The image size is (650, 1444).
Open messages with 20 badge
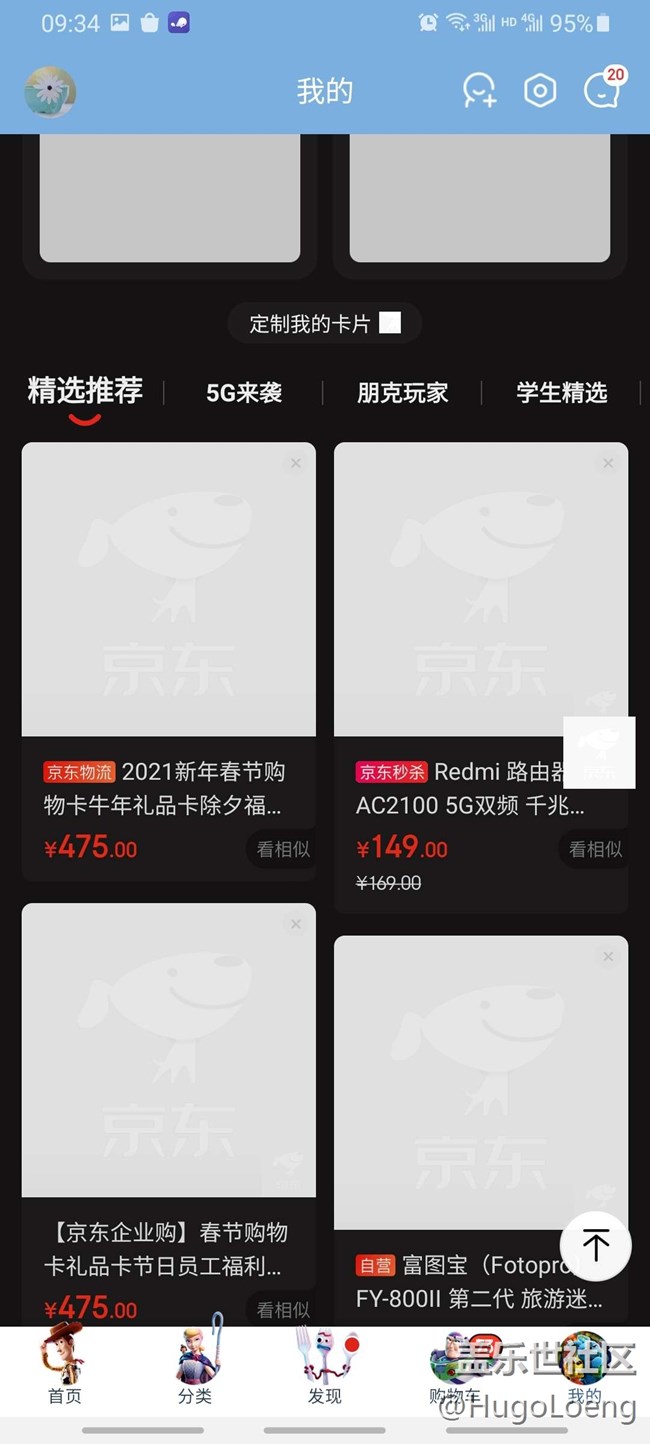tap(602, 90)
